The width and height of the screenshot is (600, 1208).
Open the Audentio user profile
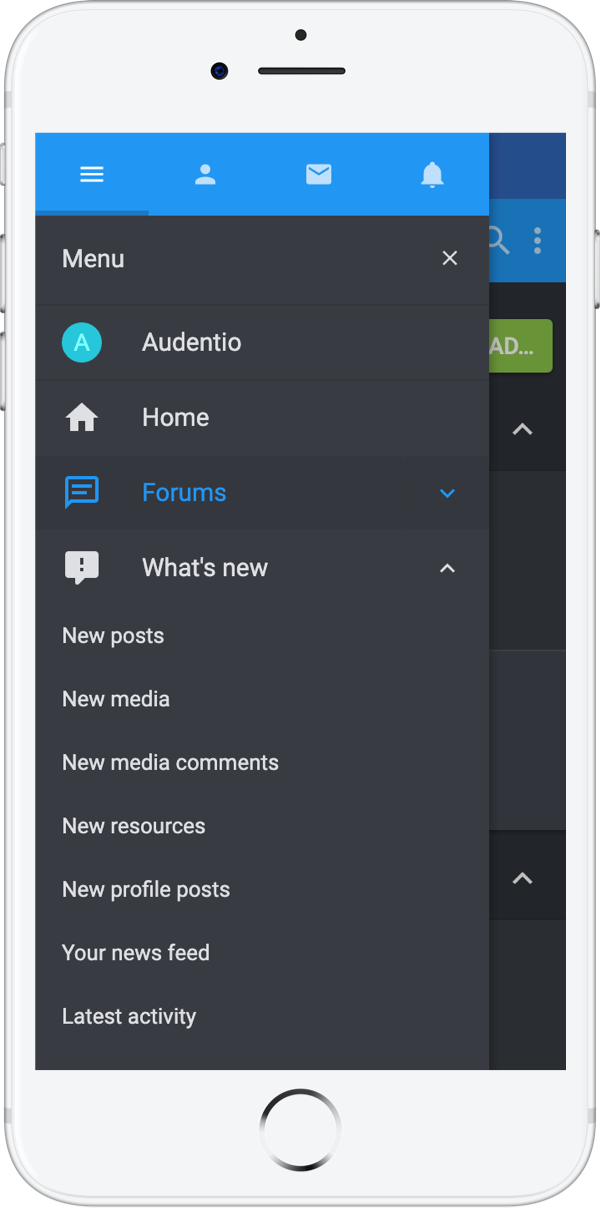pos(191,342)
